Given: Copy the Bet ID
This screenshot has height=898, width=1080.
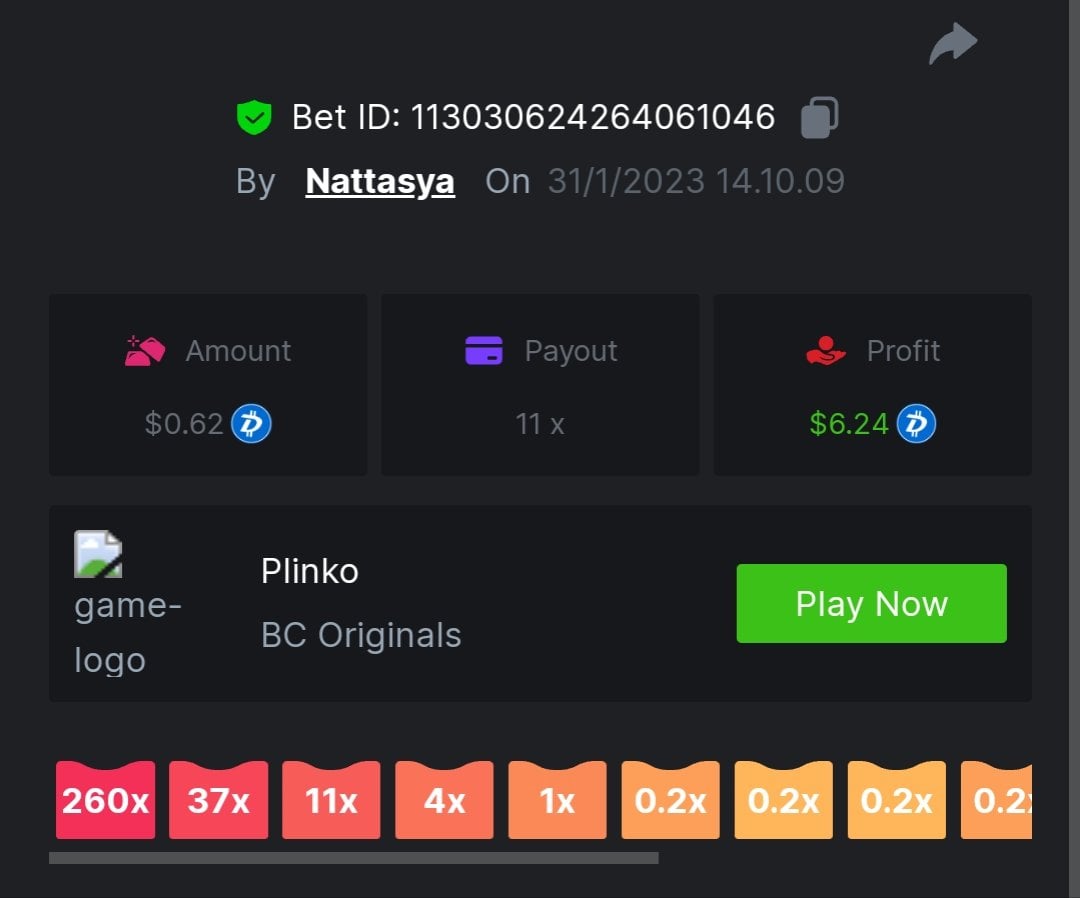Looking at the screenshot, I should [819, 117].
